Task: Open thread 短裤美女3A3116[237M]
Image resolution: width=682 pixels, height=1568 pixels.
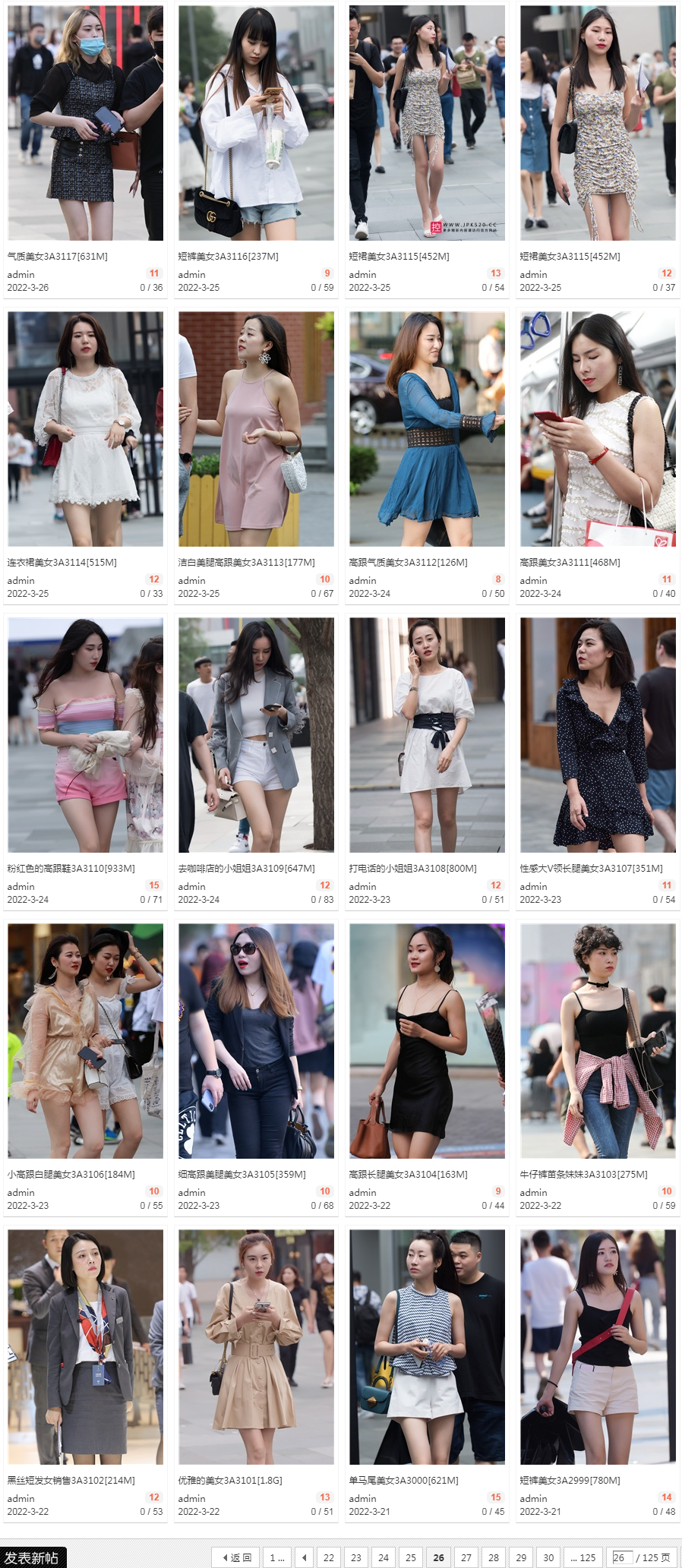Action: pyautogui.click(x=229, y=257)
